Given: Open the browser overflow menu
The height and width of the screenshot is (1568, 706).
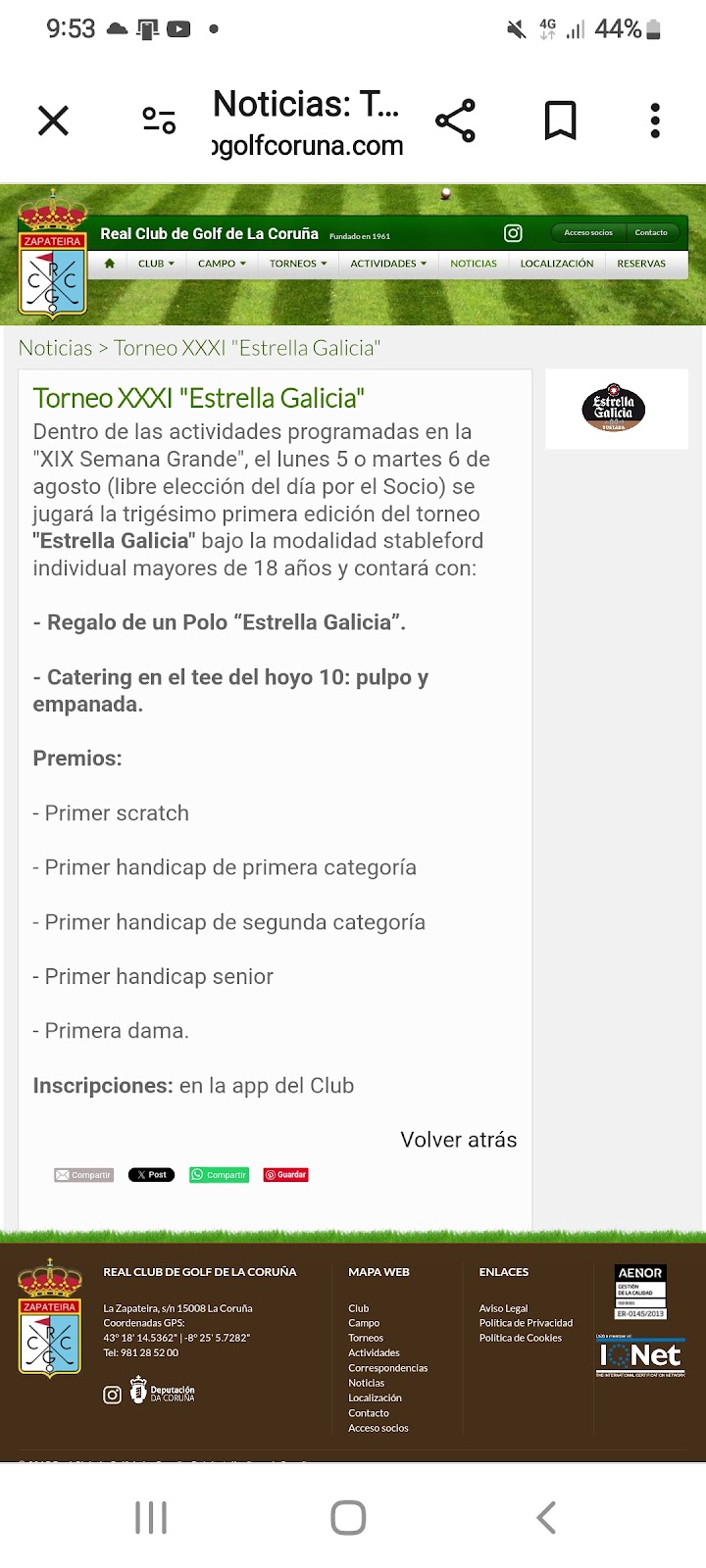Looking at the screenshot, I should click(x=655, y=121).
